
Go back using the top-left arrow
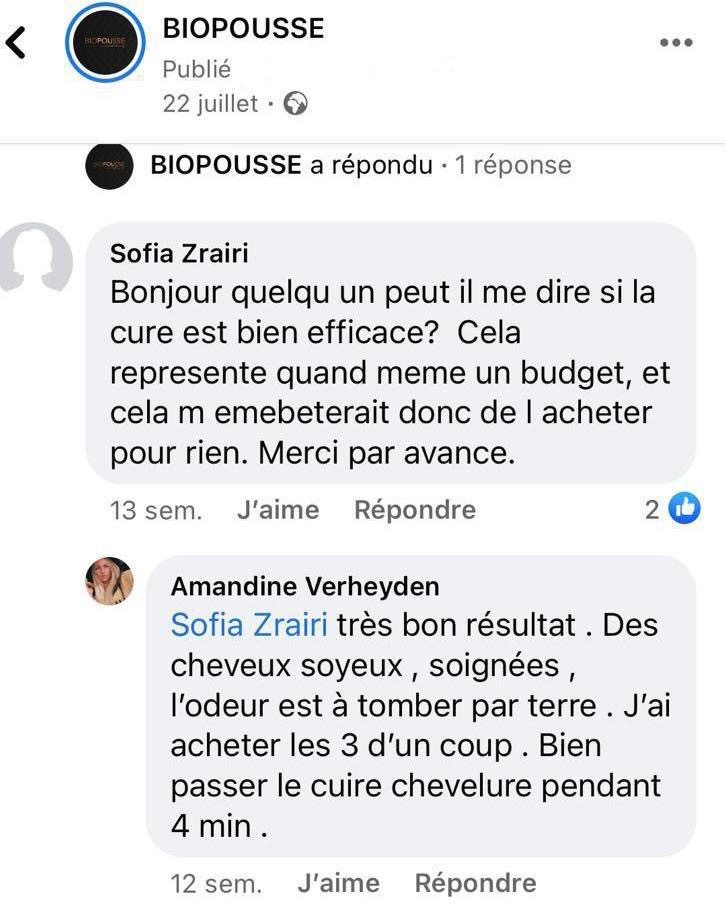click(x=17, y=44)
